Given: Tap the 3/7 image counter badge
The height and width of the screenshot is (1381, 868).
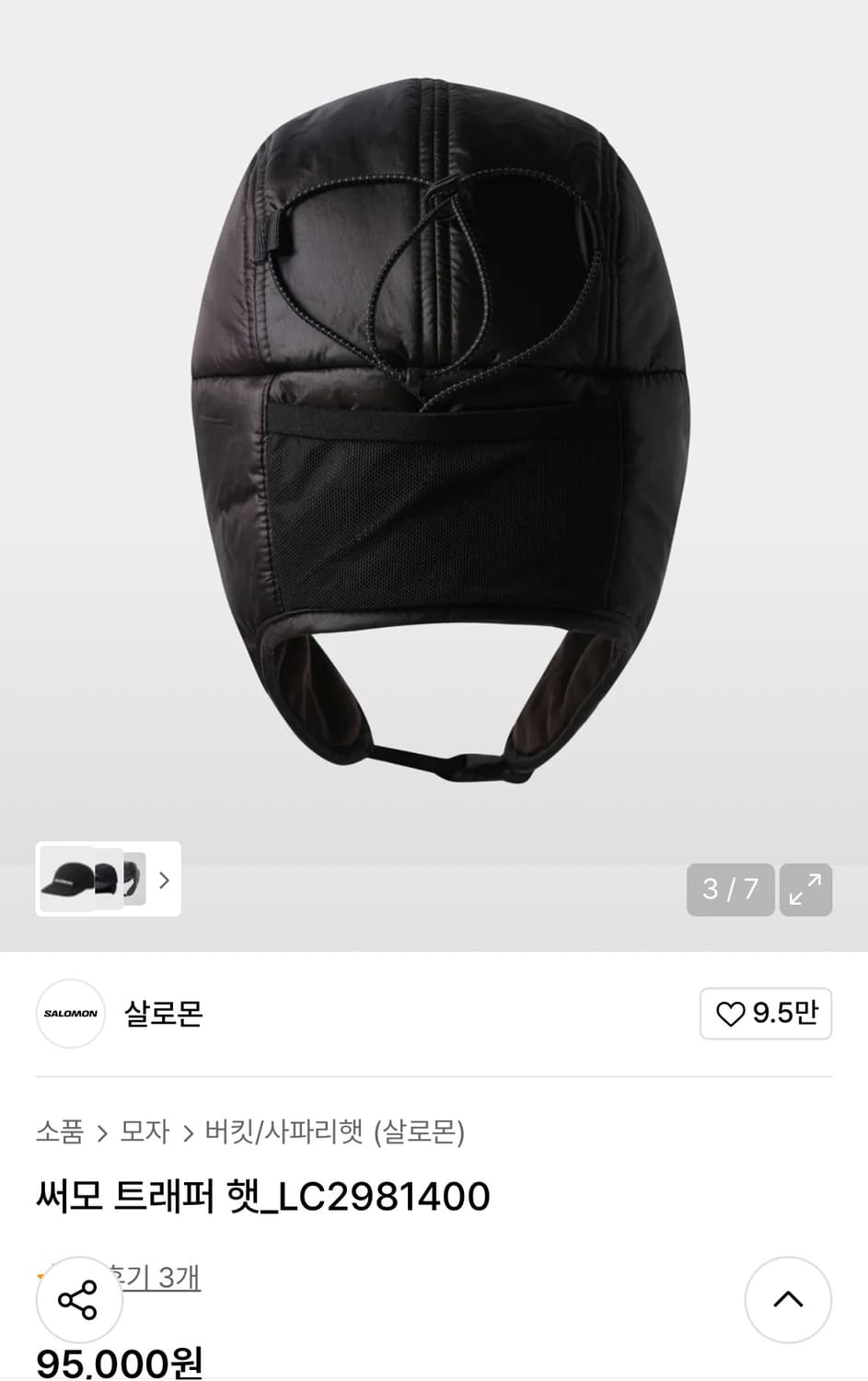Looking at the screenshot, I should click(x=730, y=889).
